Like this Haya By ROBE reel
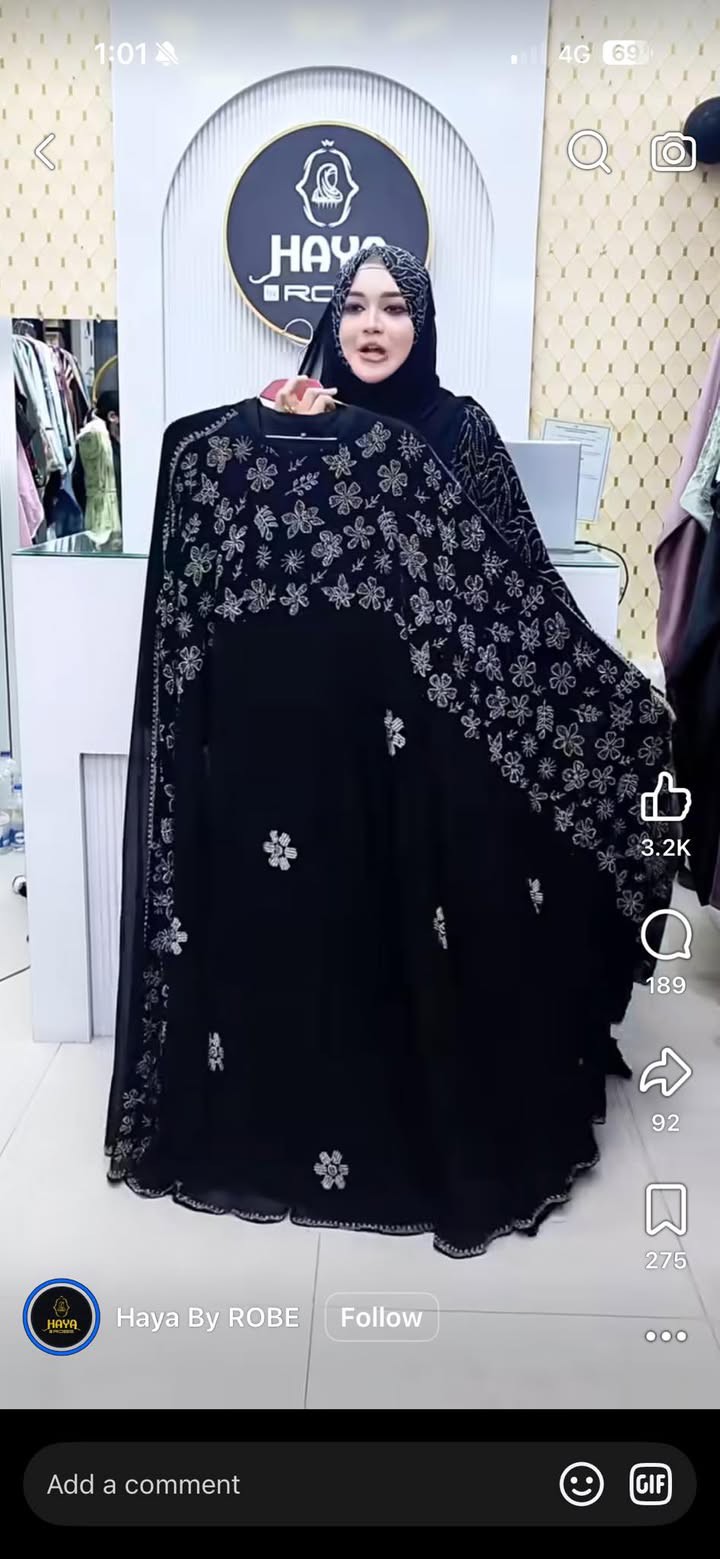The image size is (720, 1559). (665, 800)
